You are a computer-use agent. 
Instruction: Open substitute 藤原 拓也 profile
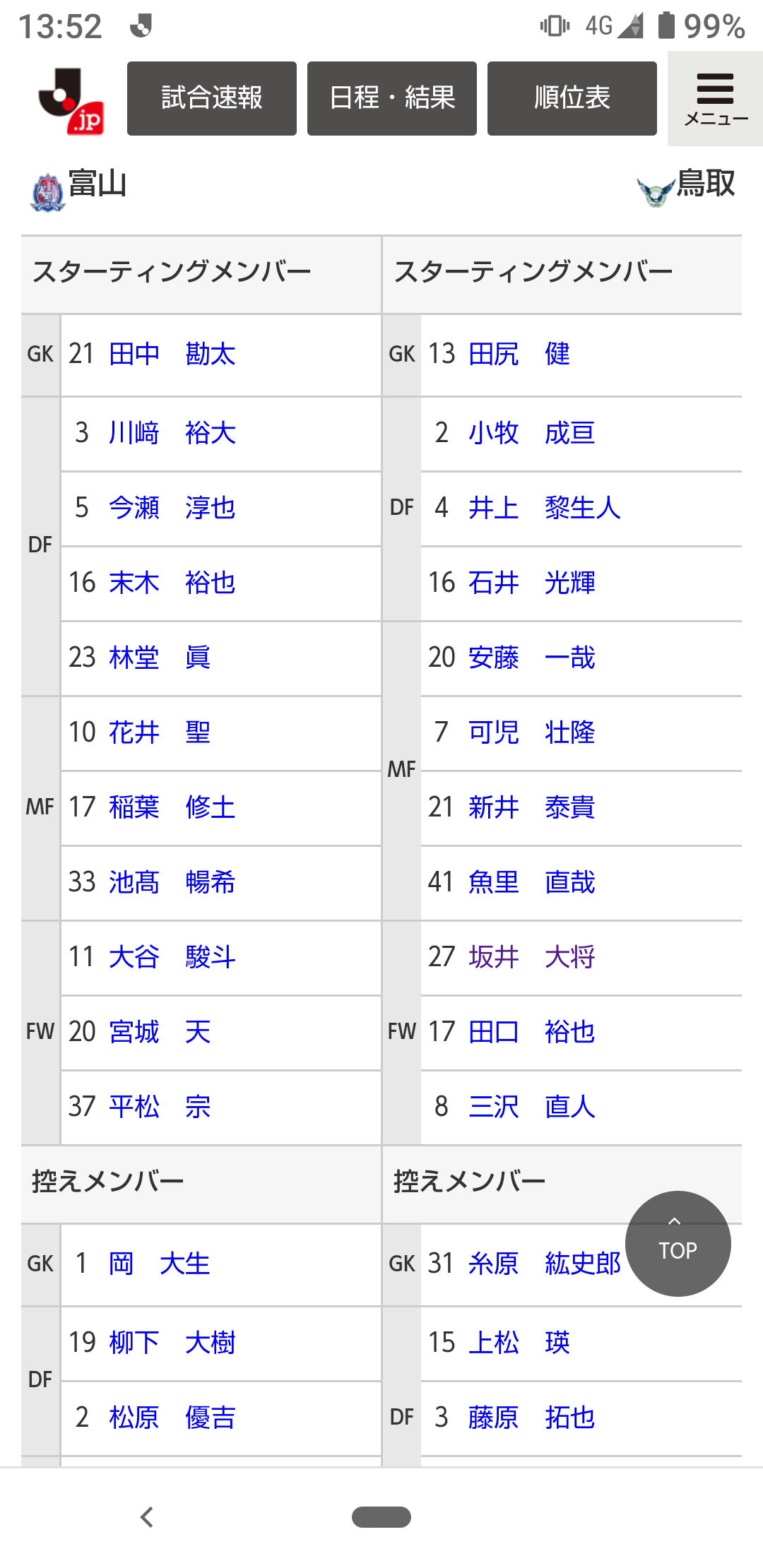pos(531,1418)
